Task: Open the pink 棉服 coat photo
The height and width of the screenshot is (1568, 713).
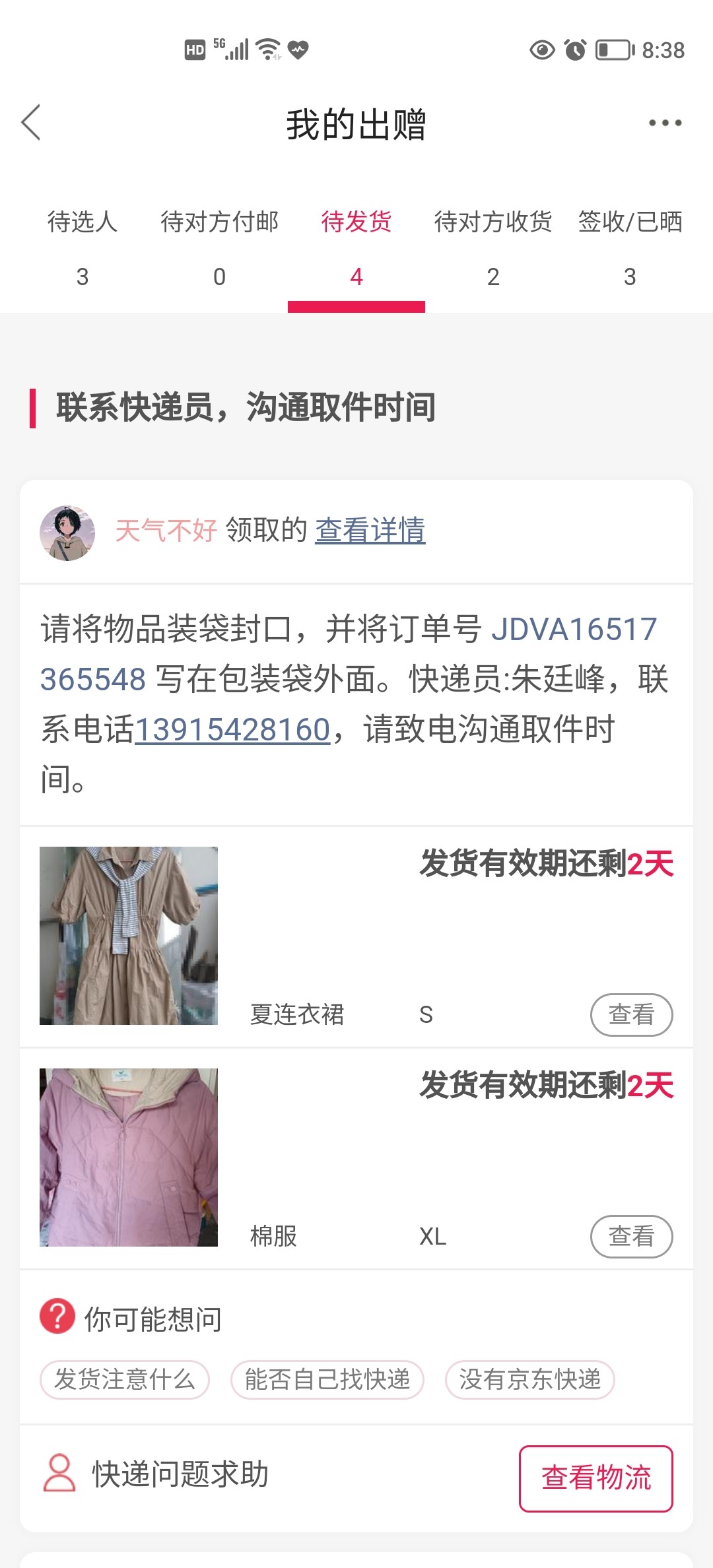Action: coord(129,1157)
